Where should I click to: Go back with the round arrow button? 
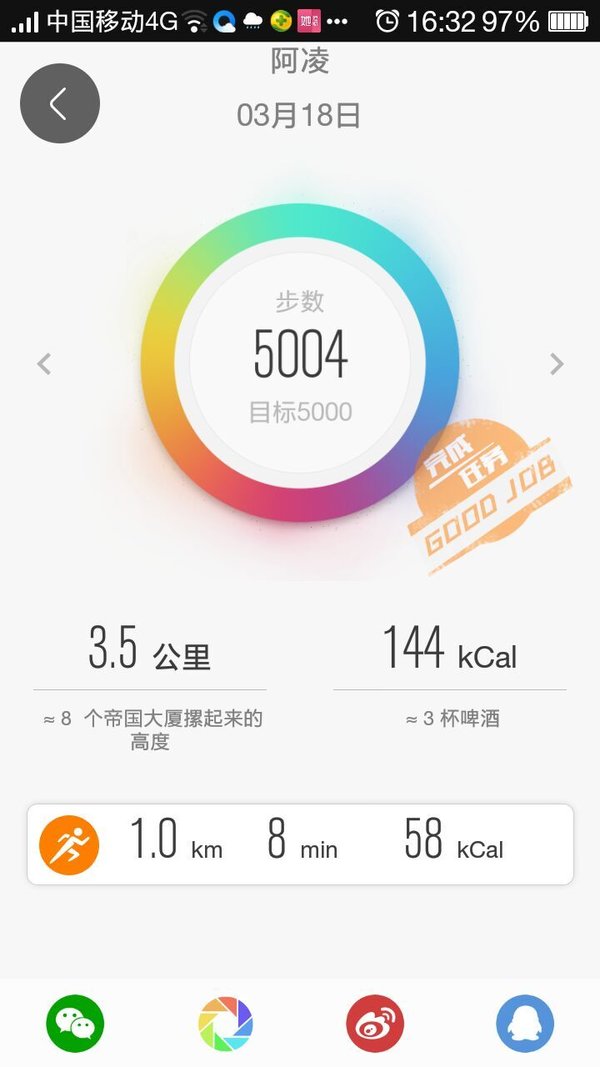point(60,103)
